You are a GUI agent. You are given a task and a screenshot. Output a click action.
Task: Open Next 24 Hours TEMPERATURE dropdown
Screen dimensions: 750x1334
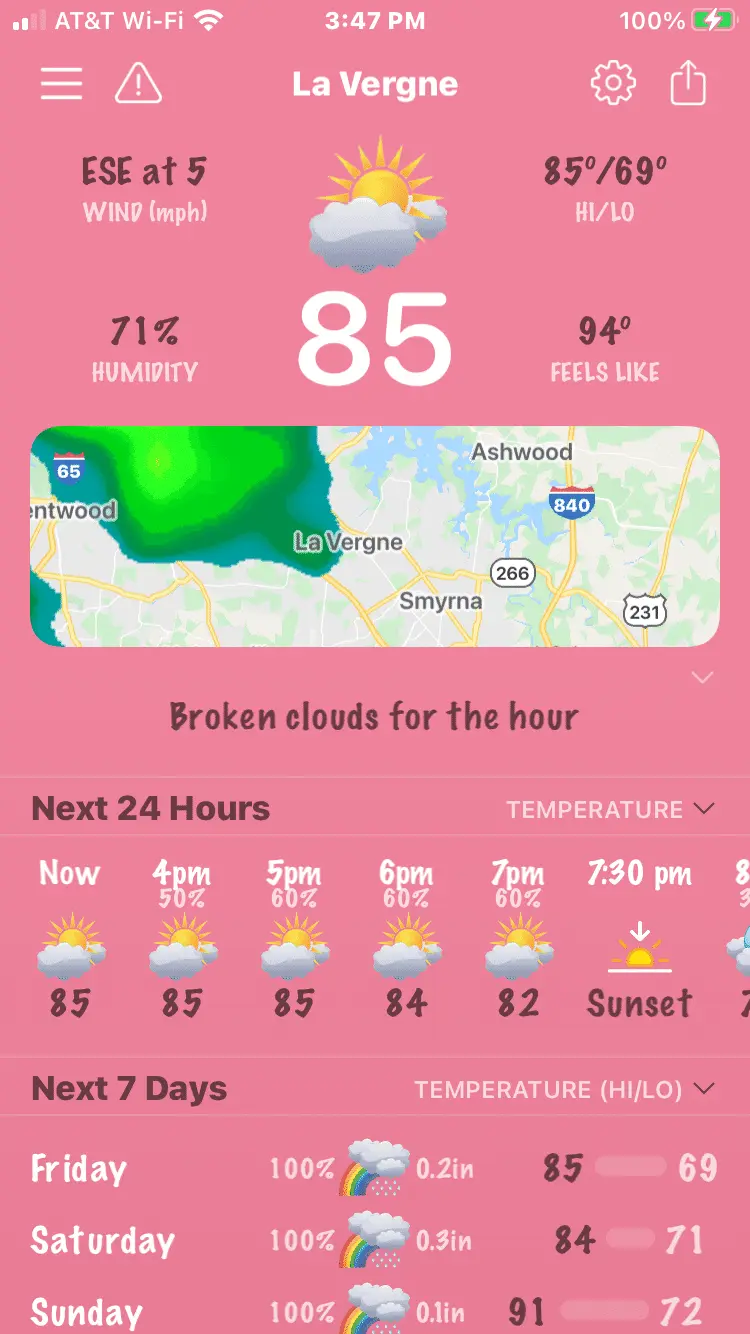(610, 809)
